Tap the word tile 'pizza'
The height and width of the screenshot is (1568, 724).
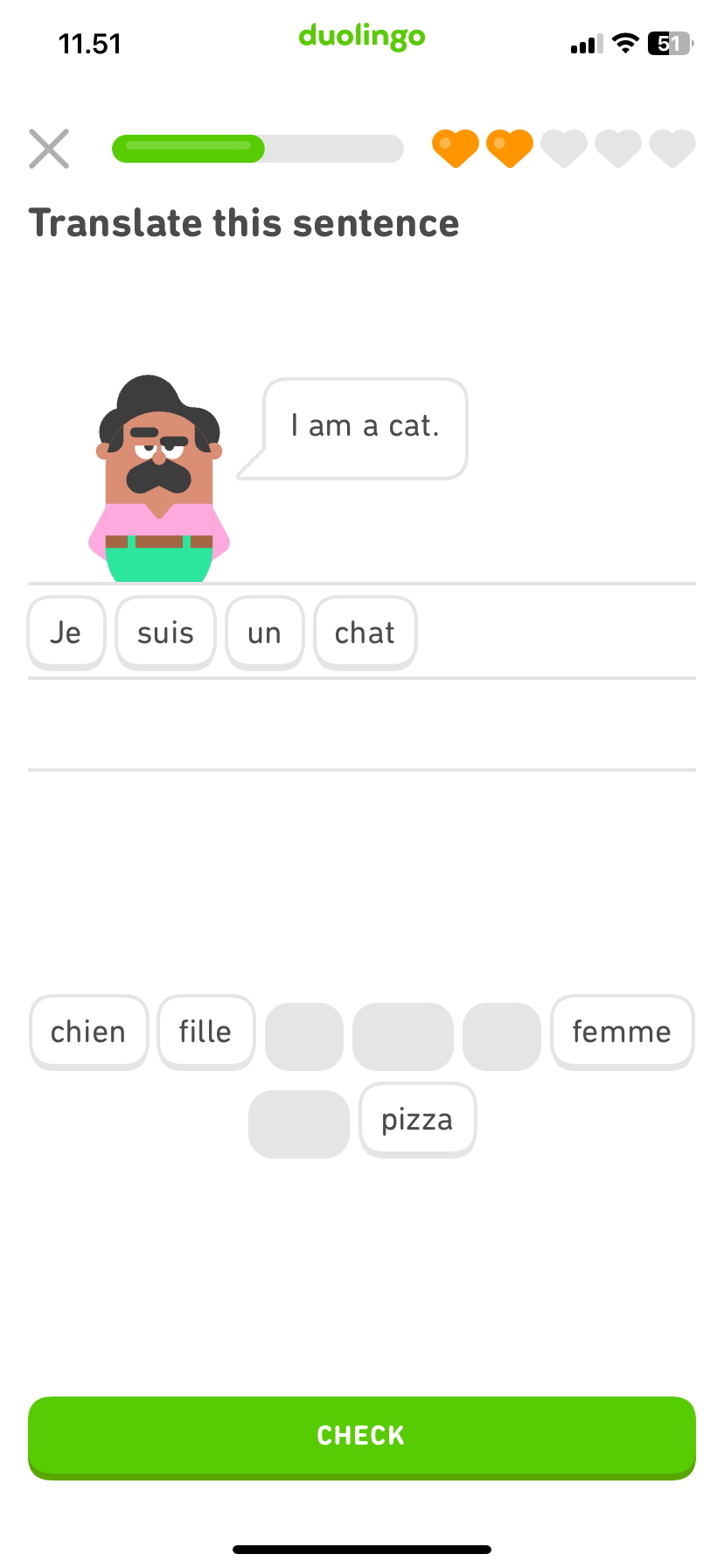tap(417, 1119)
